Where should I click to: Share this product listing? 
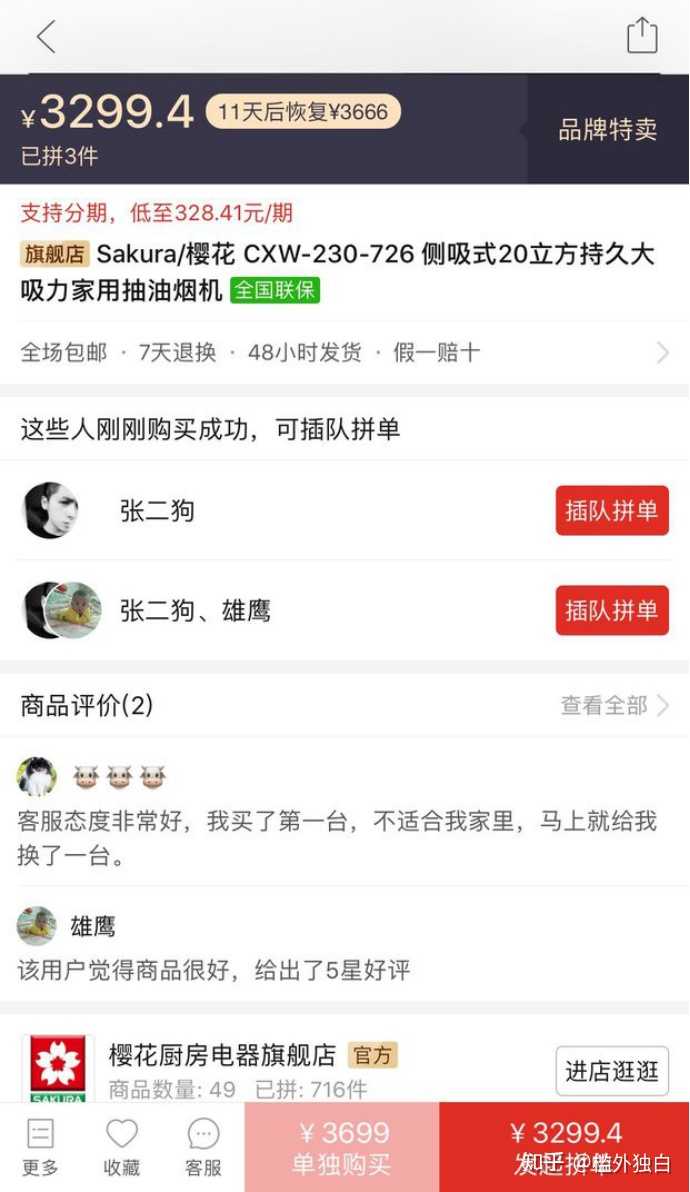pos(642,36)
